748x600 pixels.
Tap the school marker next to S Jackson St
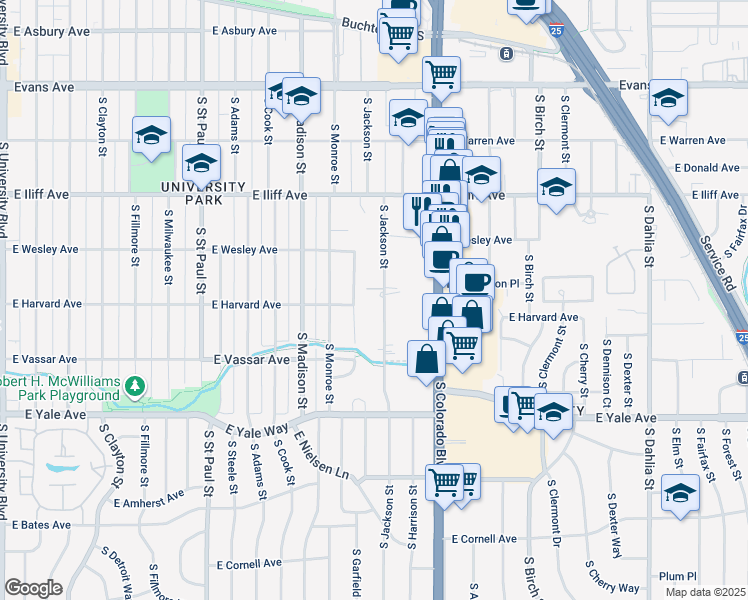click(408, 118)
